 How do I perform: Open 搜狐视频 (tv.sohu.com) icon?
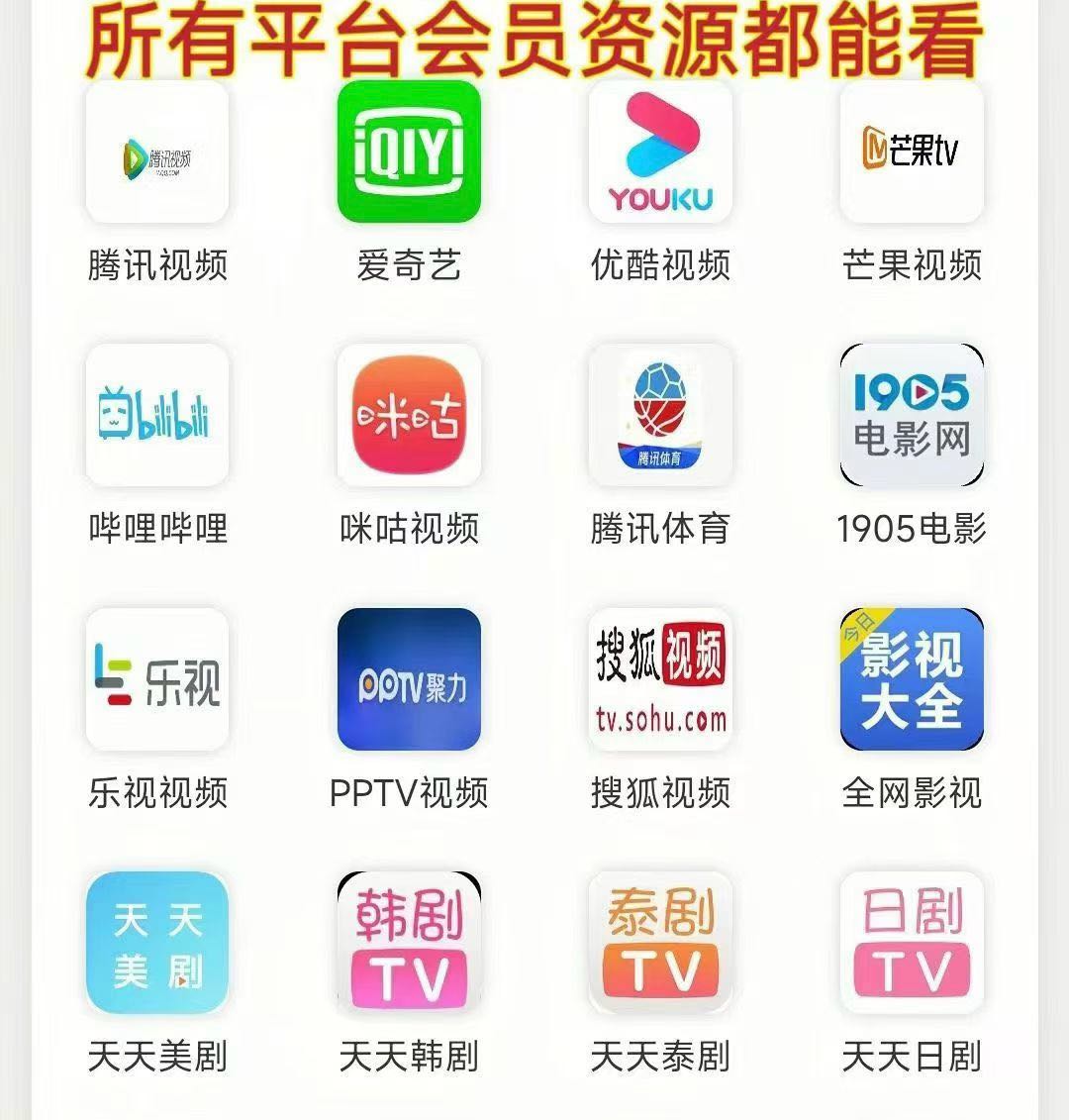click(660, 680)
